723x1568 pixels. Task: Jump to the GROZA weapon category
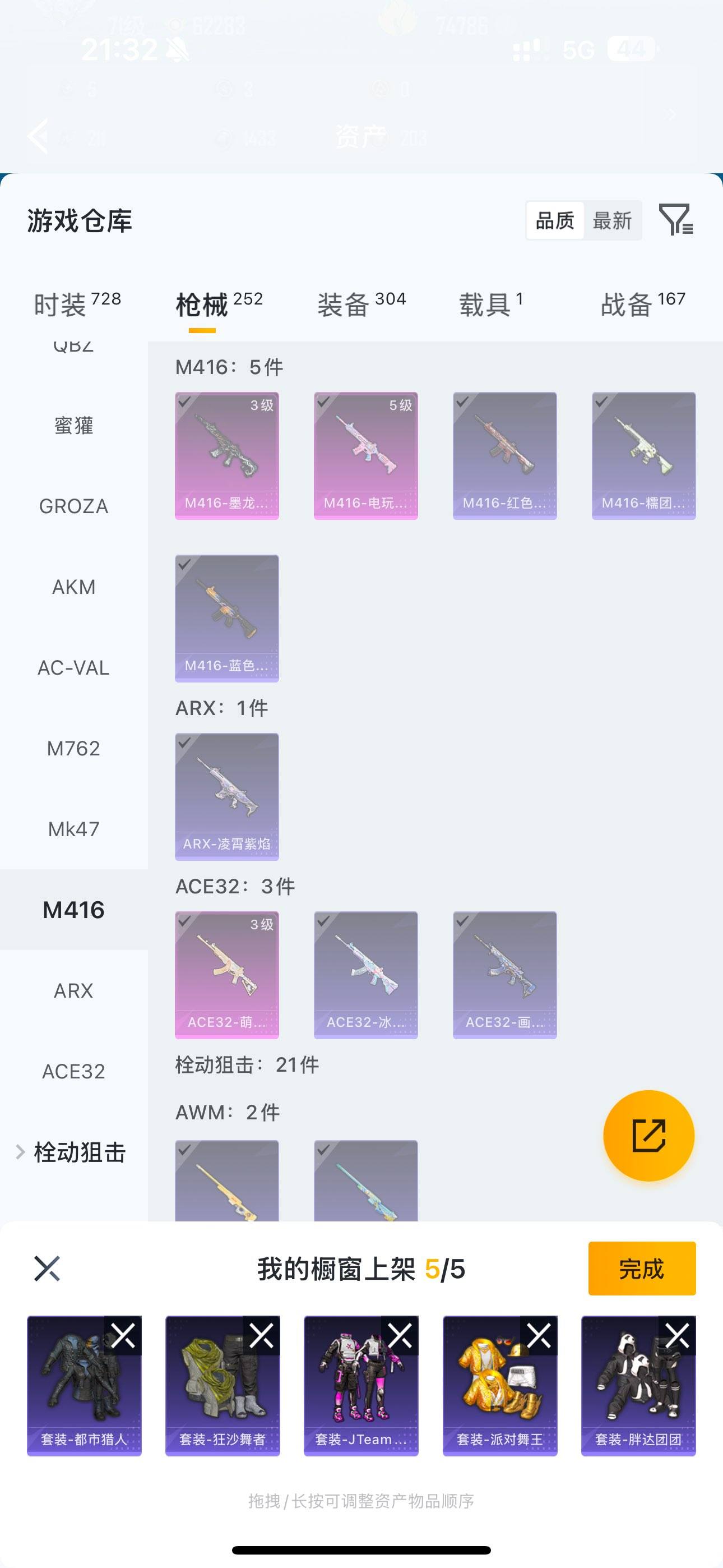point(73,506)
